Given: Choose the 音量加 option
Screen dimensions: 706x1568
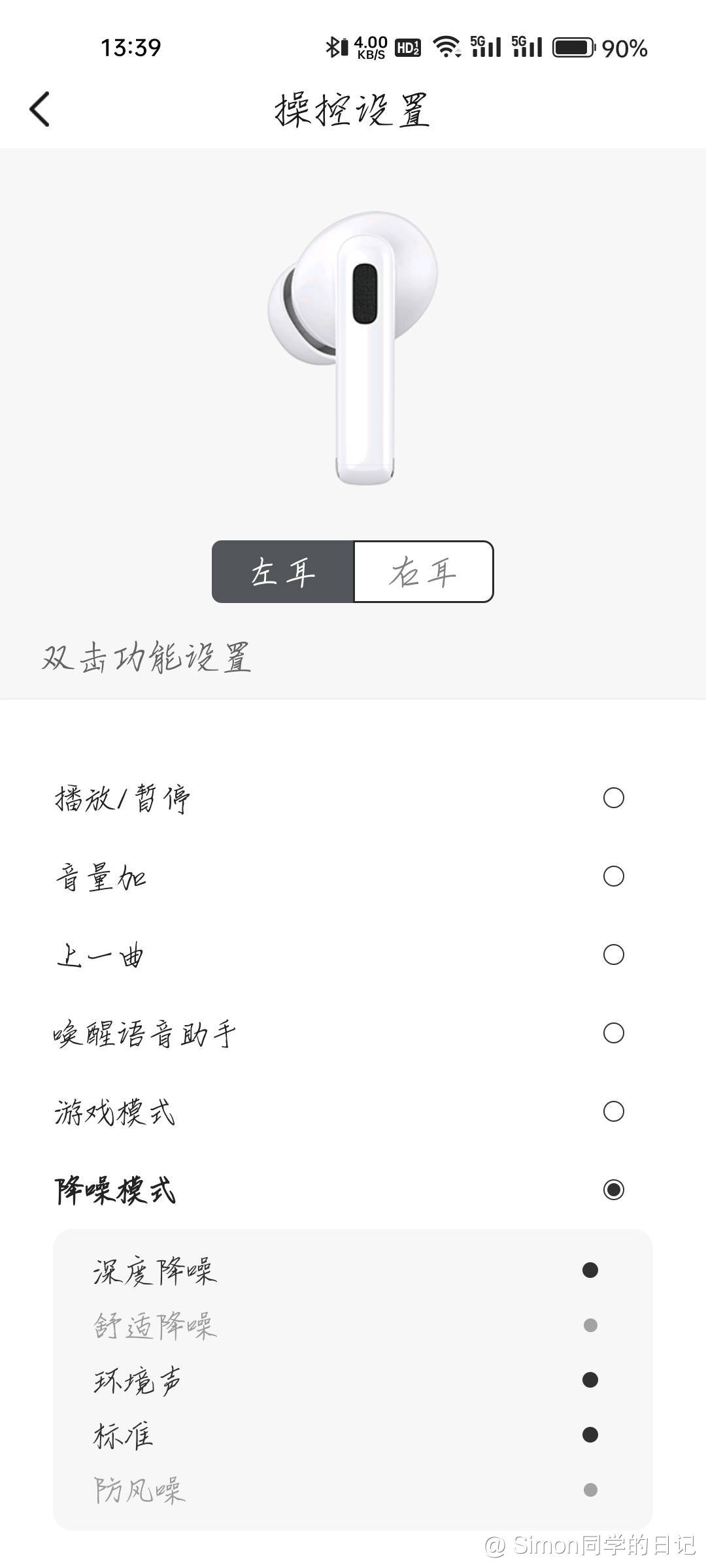Looking at the screenshot, I should (x=613, y=876).
